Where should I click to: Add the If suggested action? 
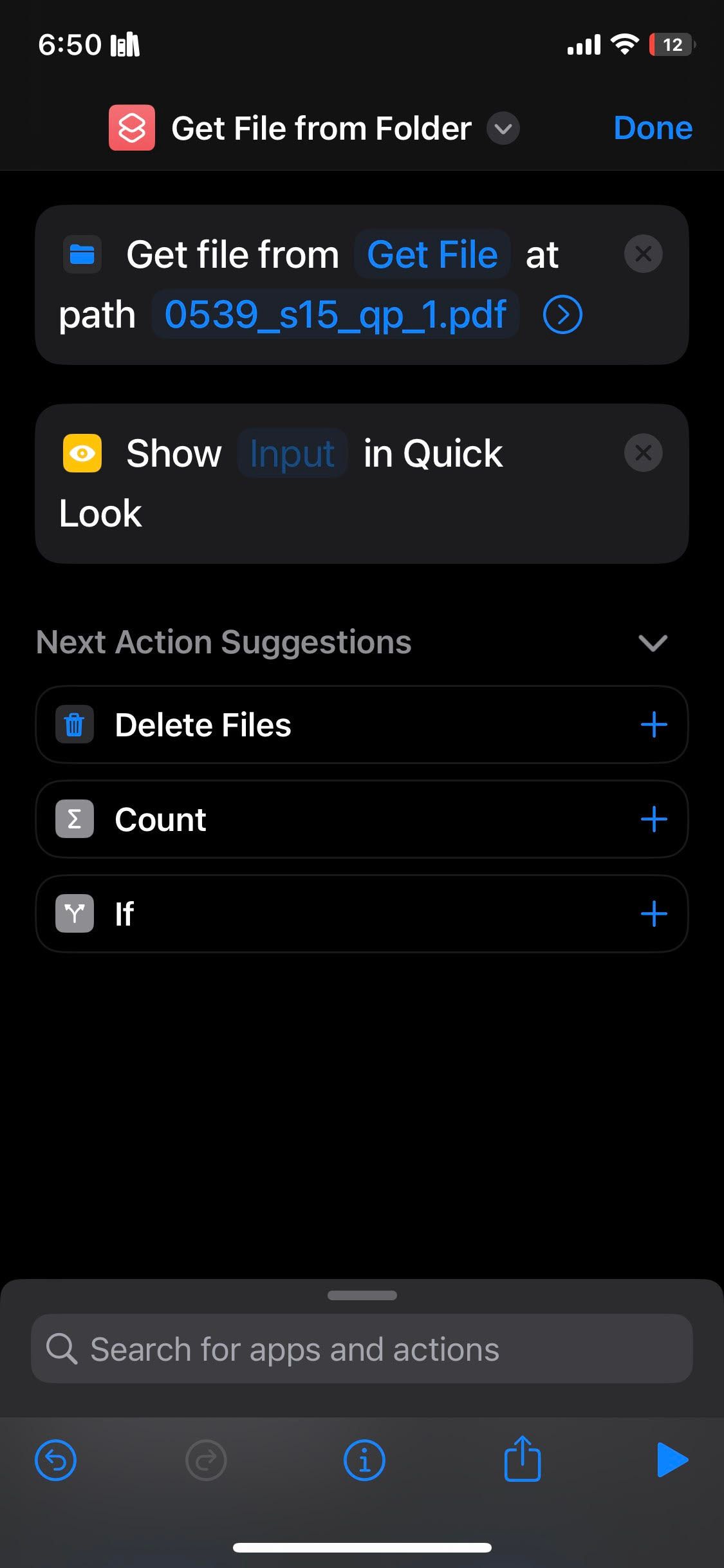(654, 914)
